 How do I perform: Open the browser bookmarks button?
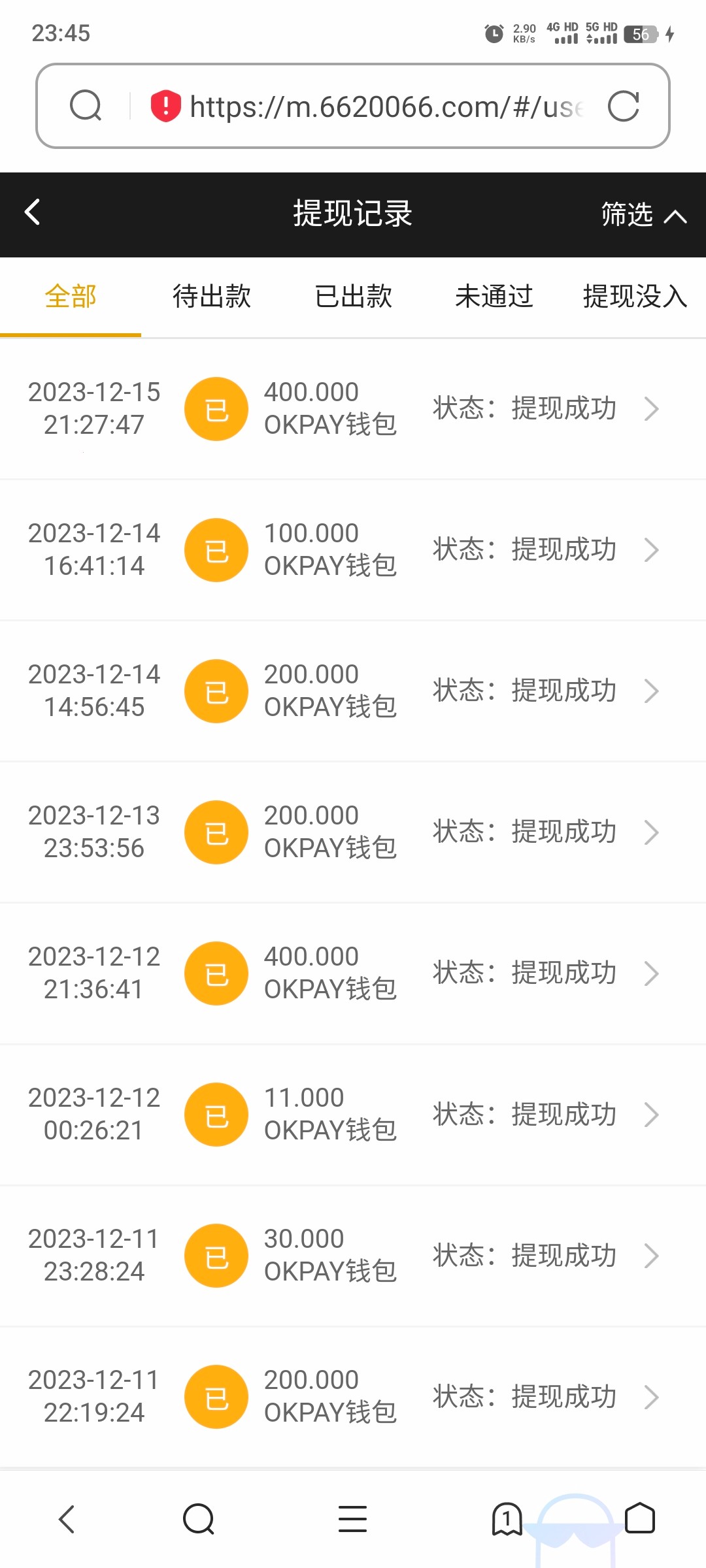[507, 1519]
